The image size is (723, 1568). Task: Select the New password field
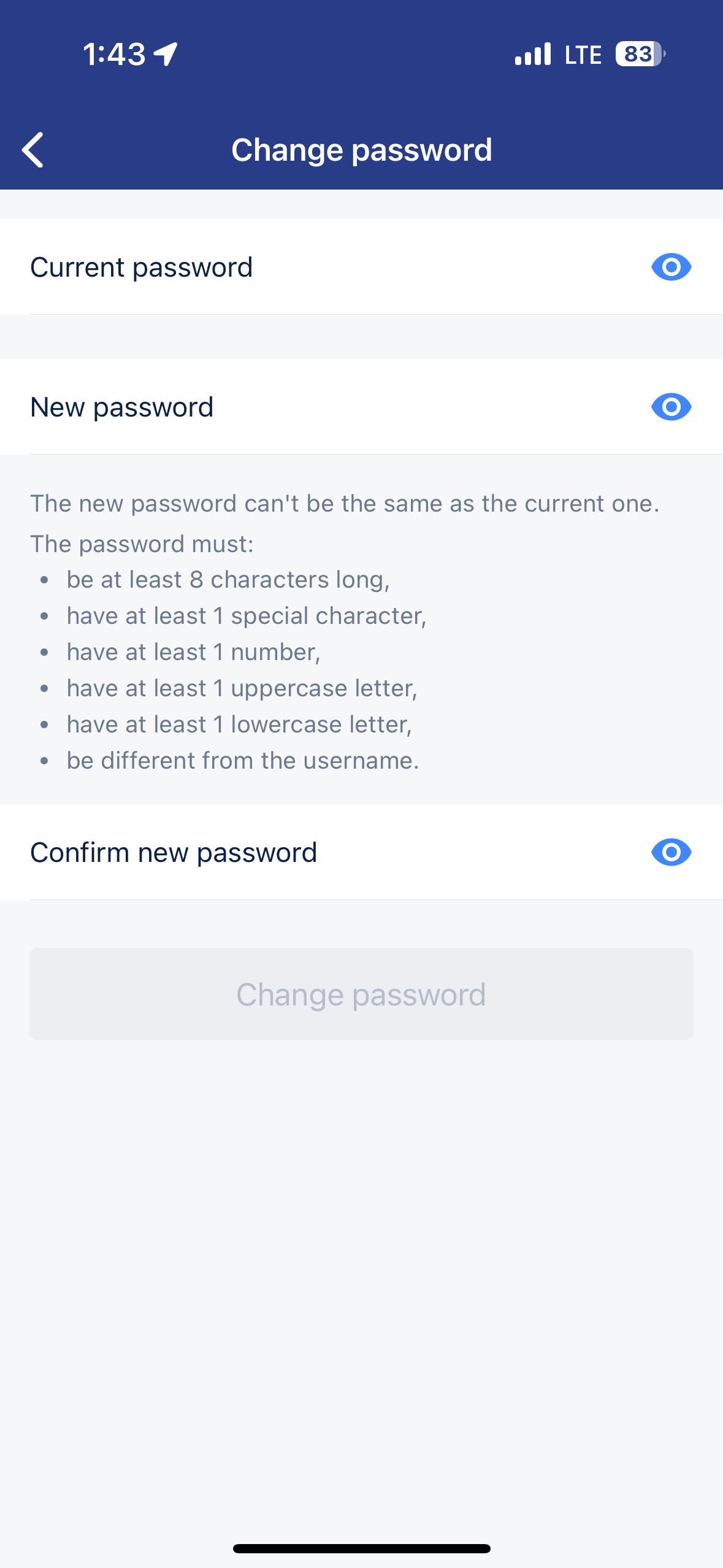(x=319, y=407)
